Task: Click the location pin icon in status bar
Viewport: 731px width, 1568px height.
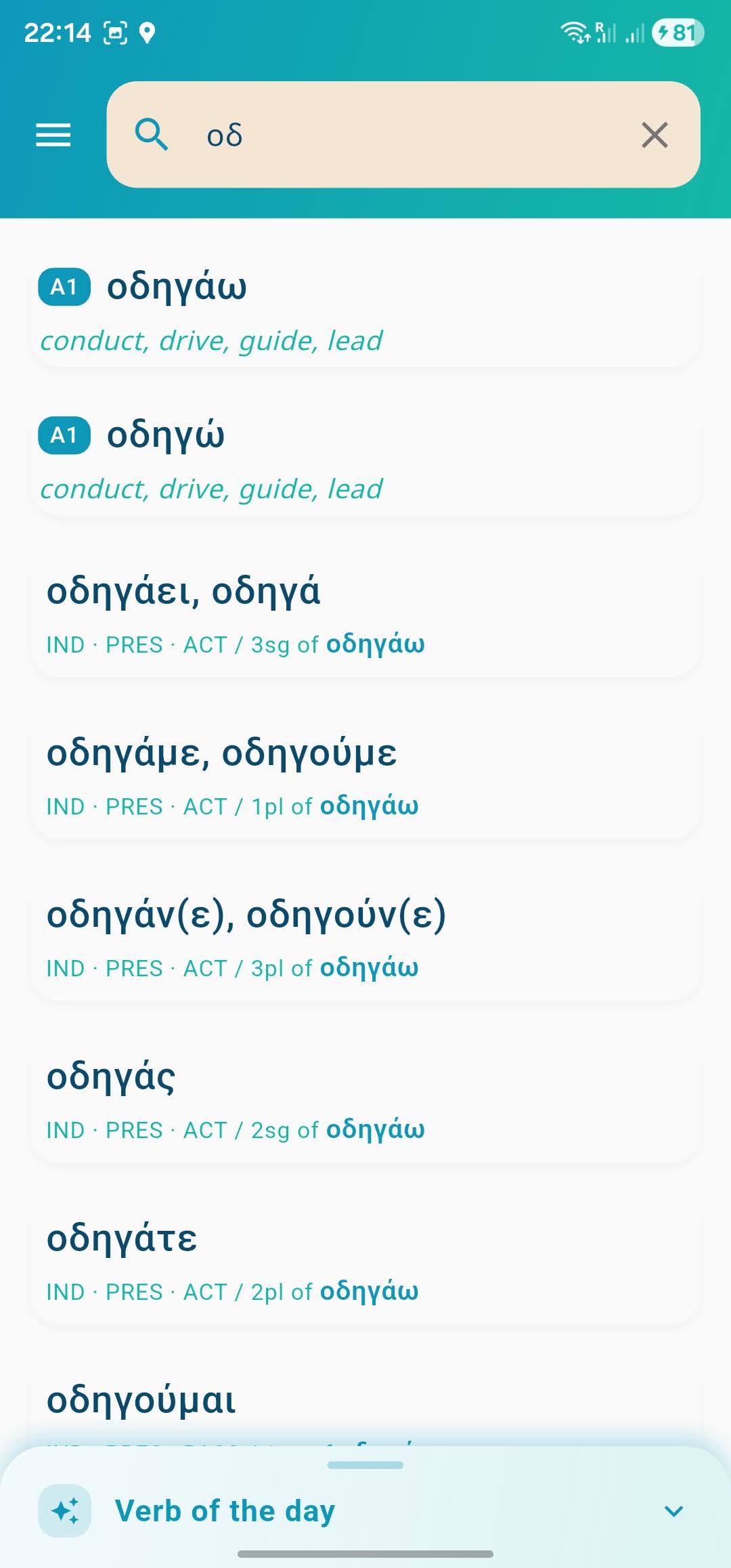Action: point(148,31)
